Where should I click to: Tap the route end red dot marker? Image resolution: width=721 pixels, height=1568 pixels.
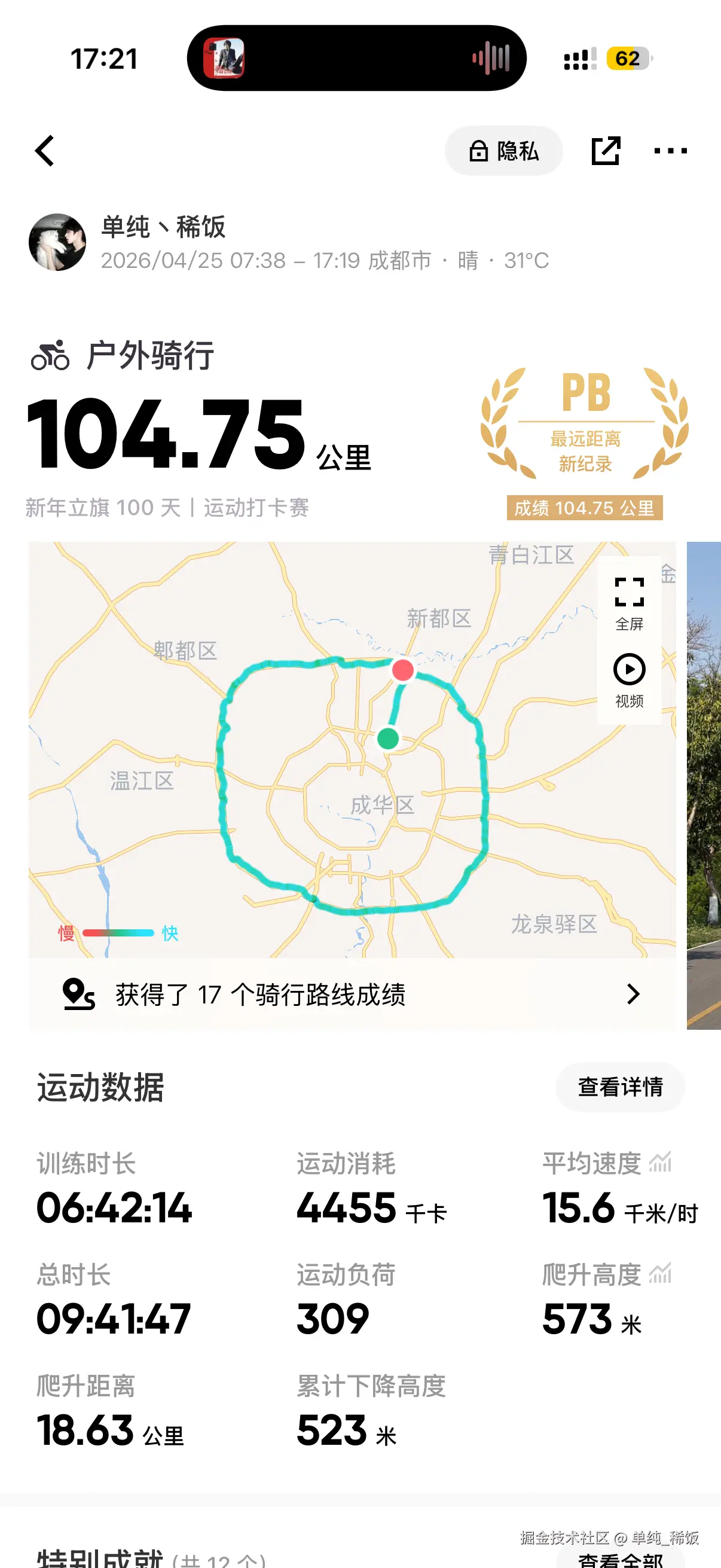click(x=403, y=671)
